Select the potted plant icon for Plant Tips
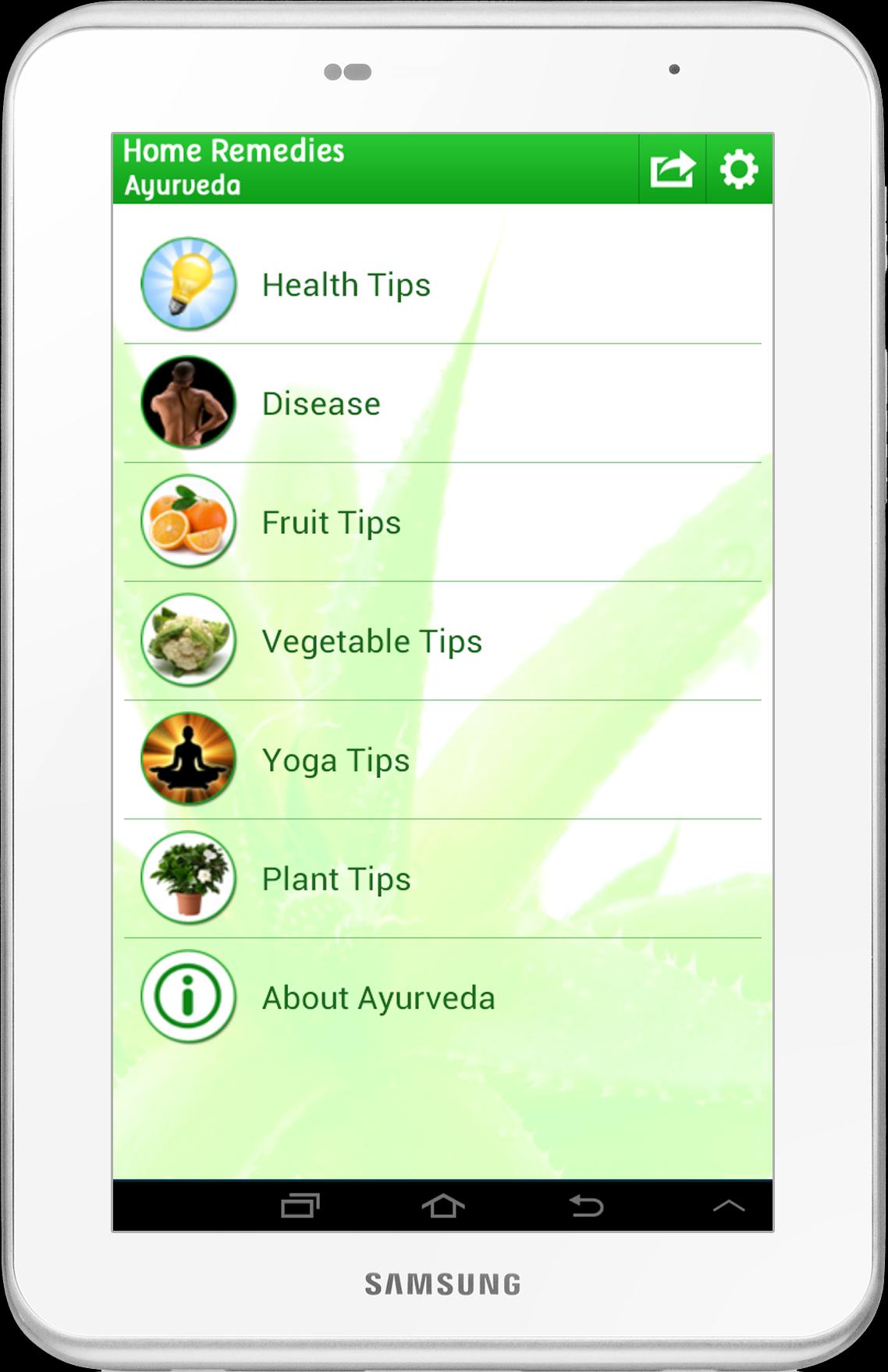The width and height of the screenshot is (888, 1372). pyautogui.click(x=187, y=878)
